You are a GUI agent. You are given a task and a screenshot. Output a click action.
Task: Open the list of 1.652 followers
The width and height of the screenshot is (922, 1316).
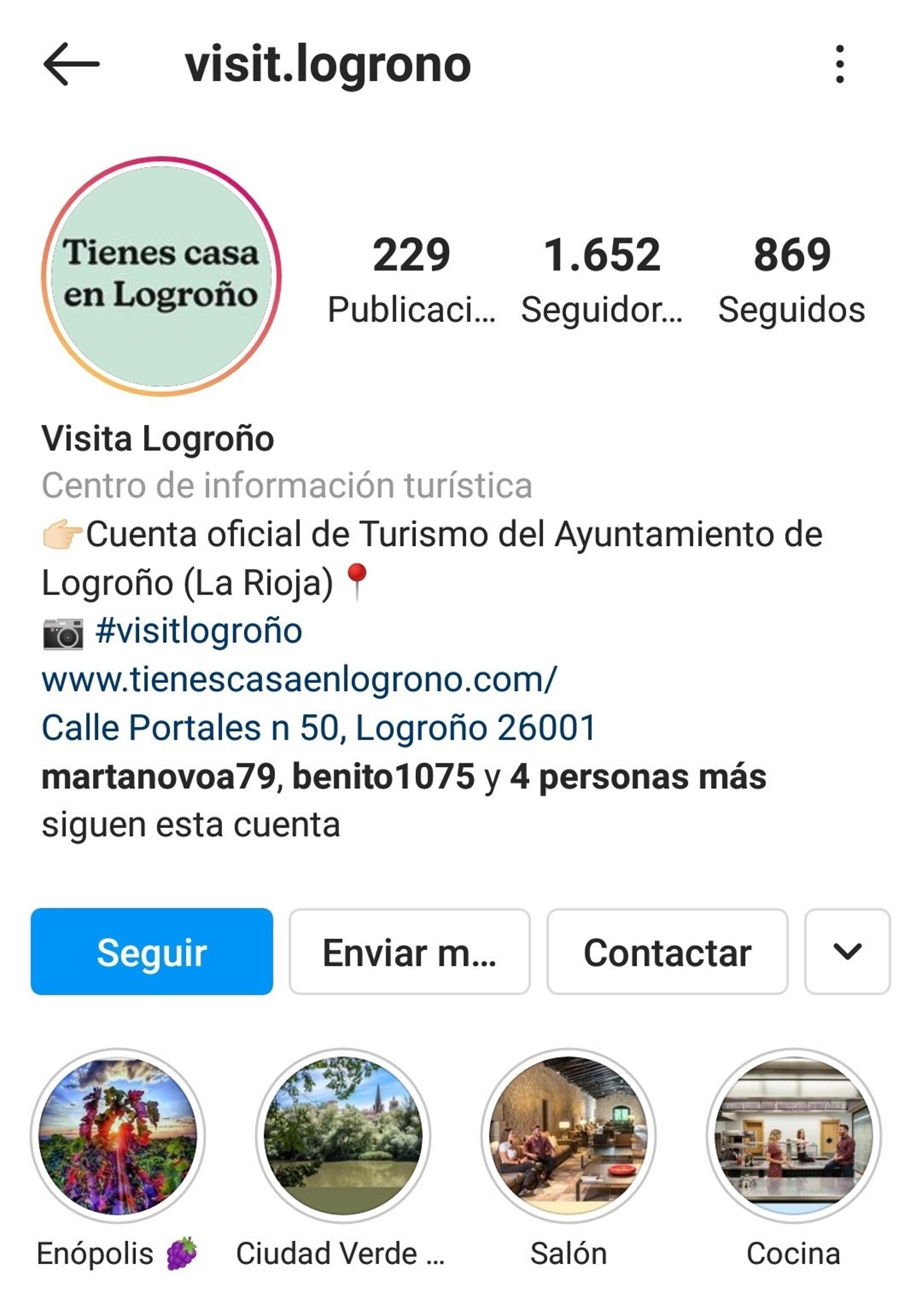602,280
